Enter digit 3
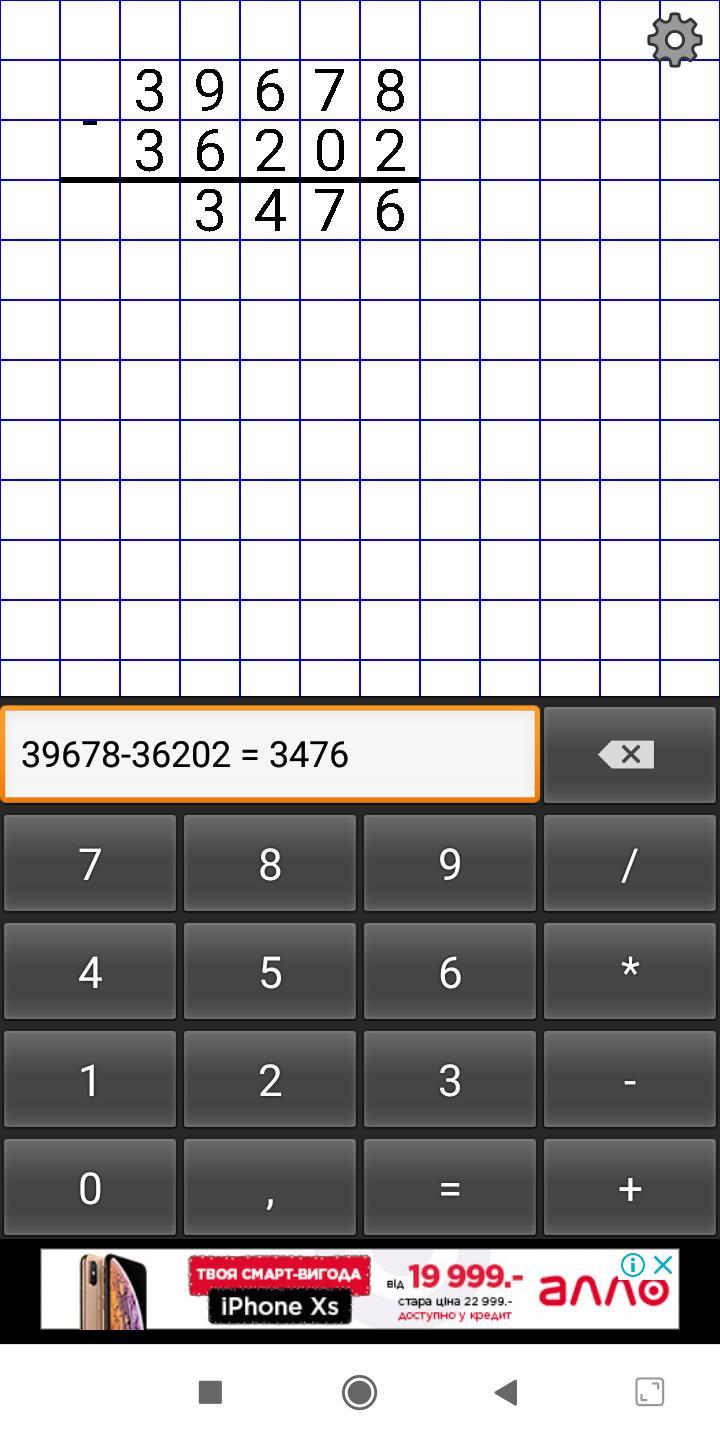 click(x=450, y=1080)
